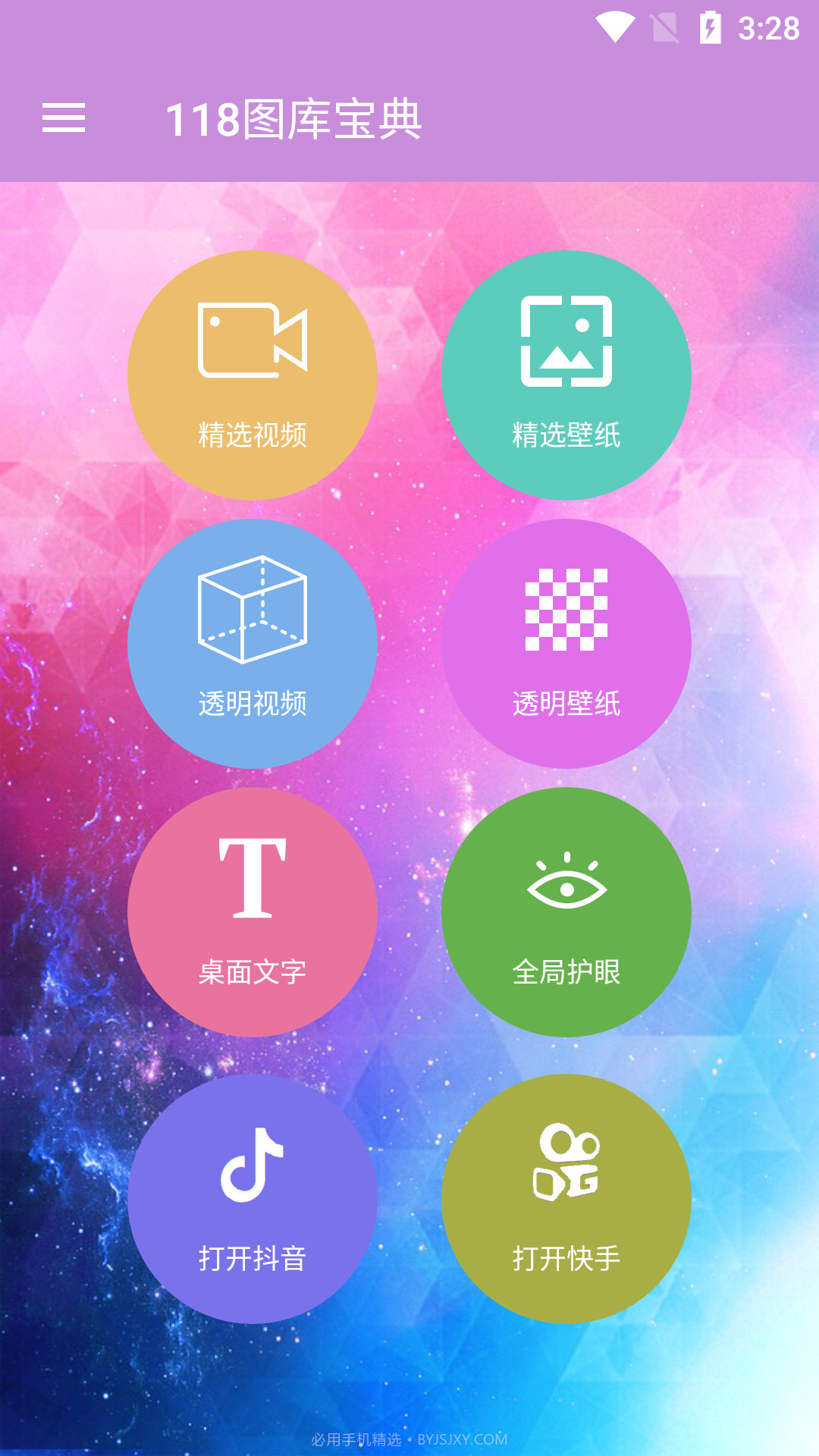Tap the video camera icon for 精选视频

253,340
